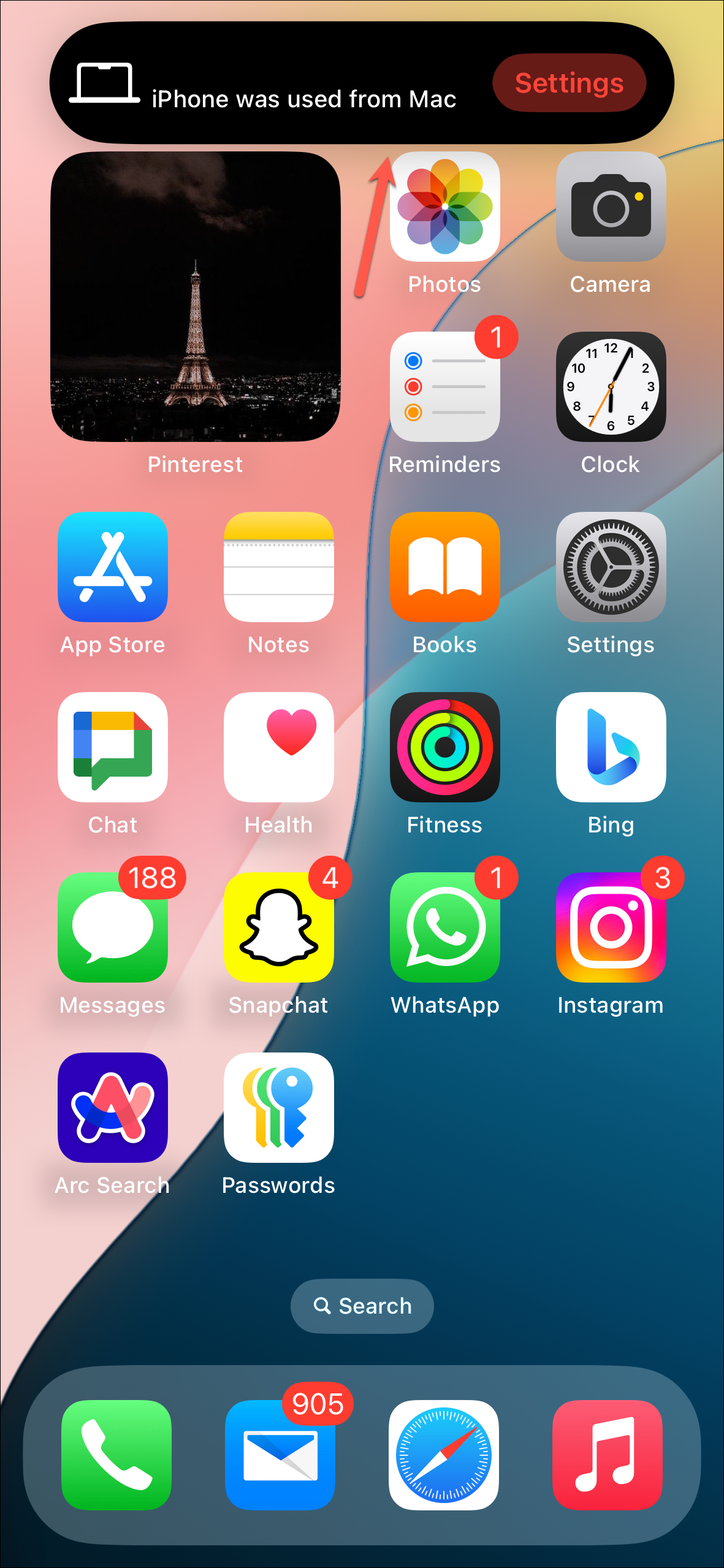Open the Passwords app
724x1568 pixels.
279,1108
